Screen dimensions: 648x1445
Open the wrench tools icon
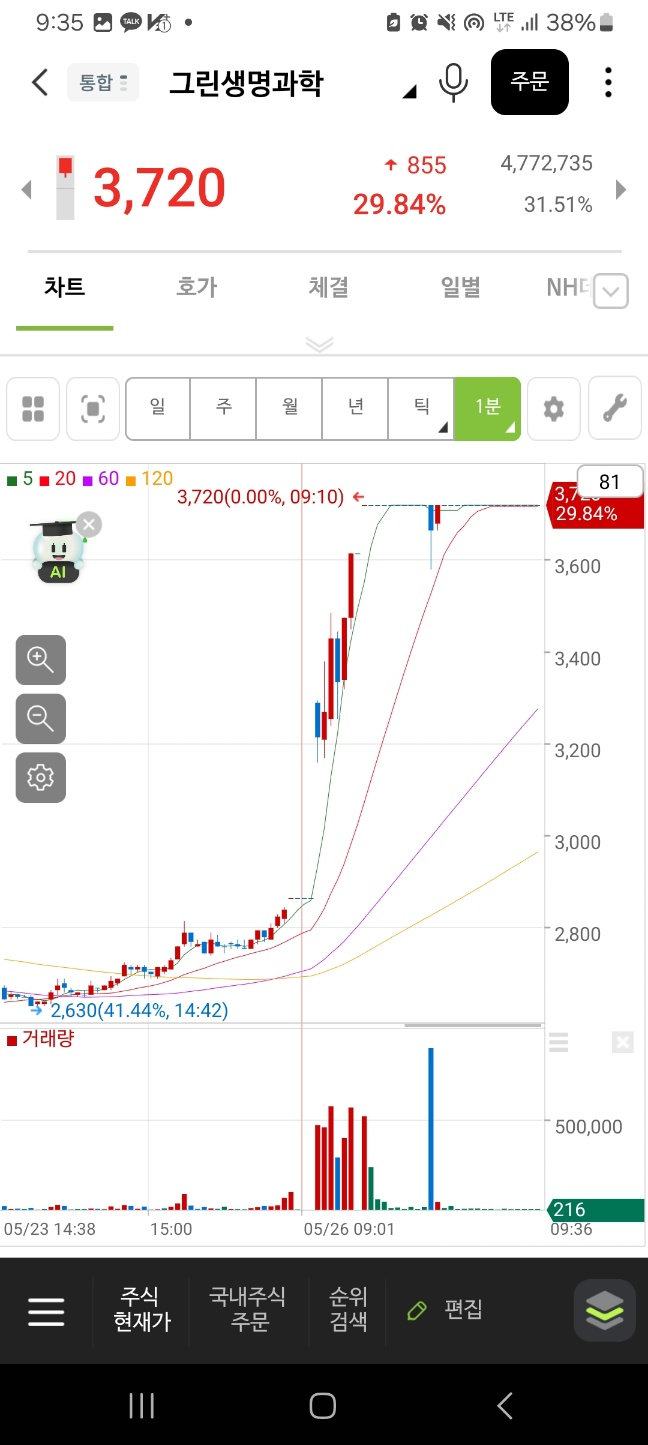pyautogui.click(x=615, y=408)
